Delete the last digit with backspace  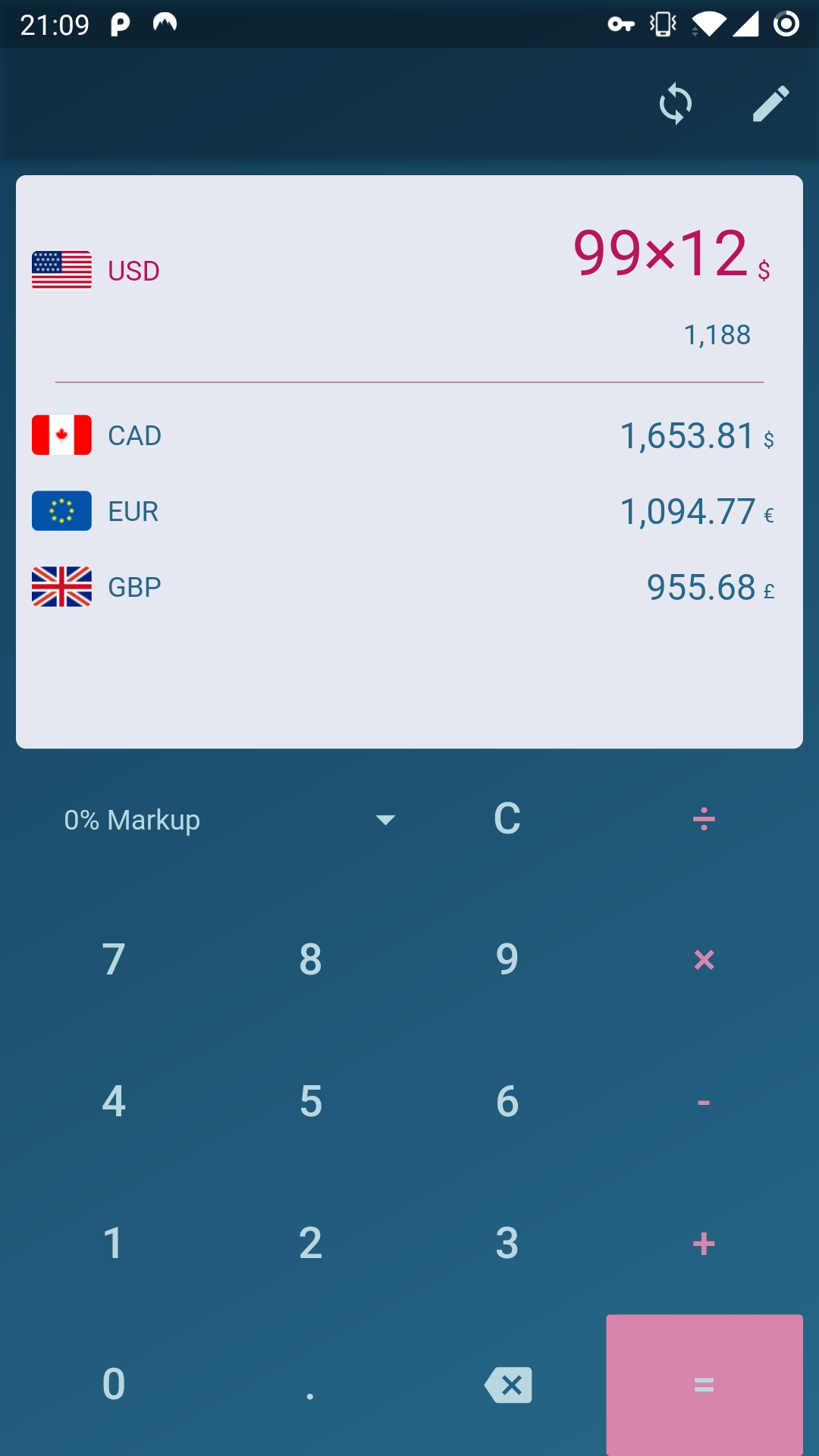point(508,1385)
